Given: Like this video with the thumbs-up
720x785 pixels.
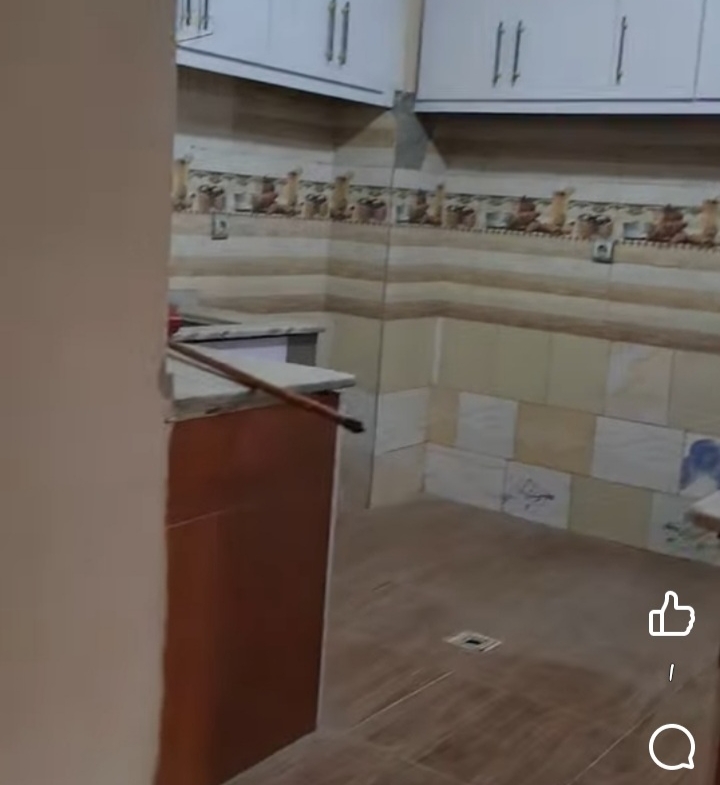Looking at the screenshot, I should (x=672, y=614).
